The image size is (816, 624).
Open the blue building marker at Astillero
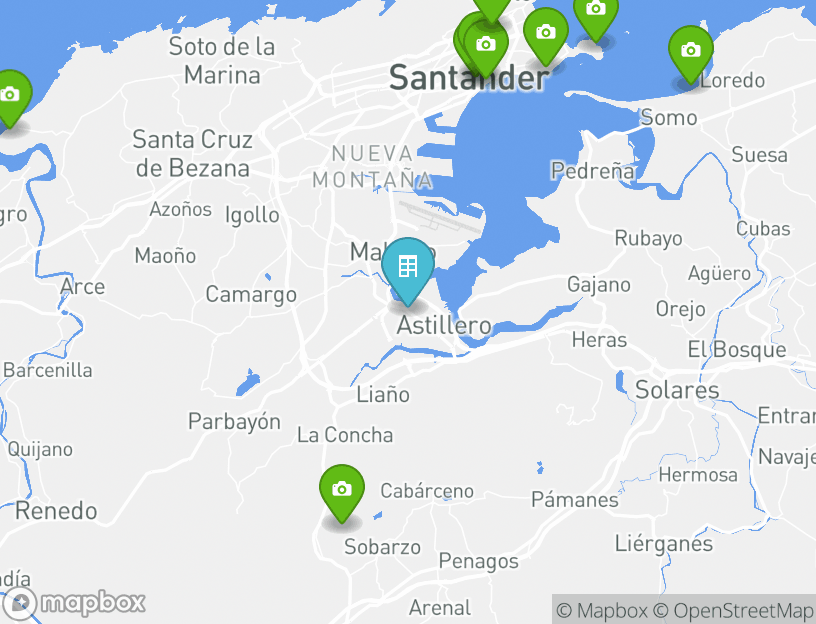[408, 267]
